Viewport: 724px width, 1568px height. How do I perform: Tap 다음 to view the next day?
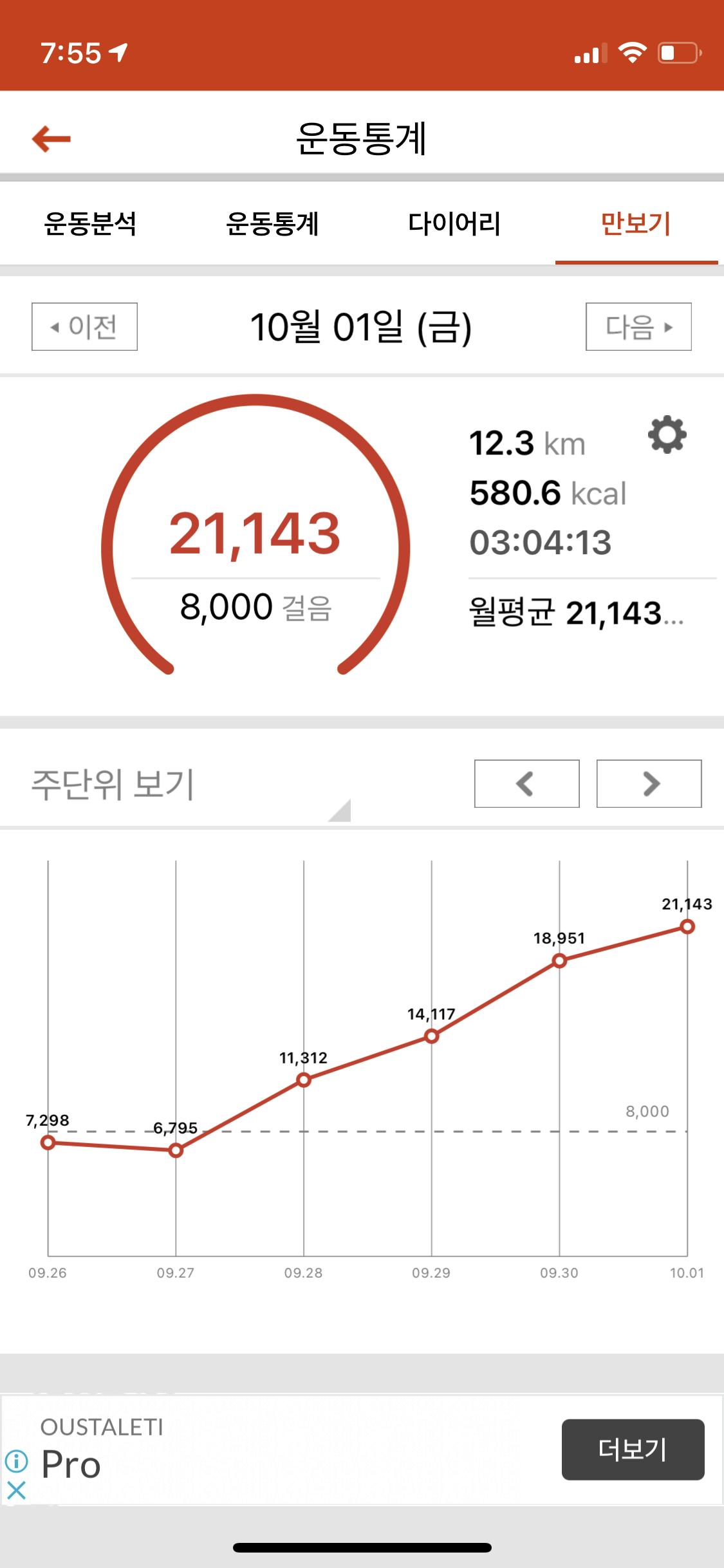click(x=638, y=327)
